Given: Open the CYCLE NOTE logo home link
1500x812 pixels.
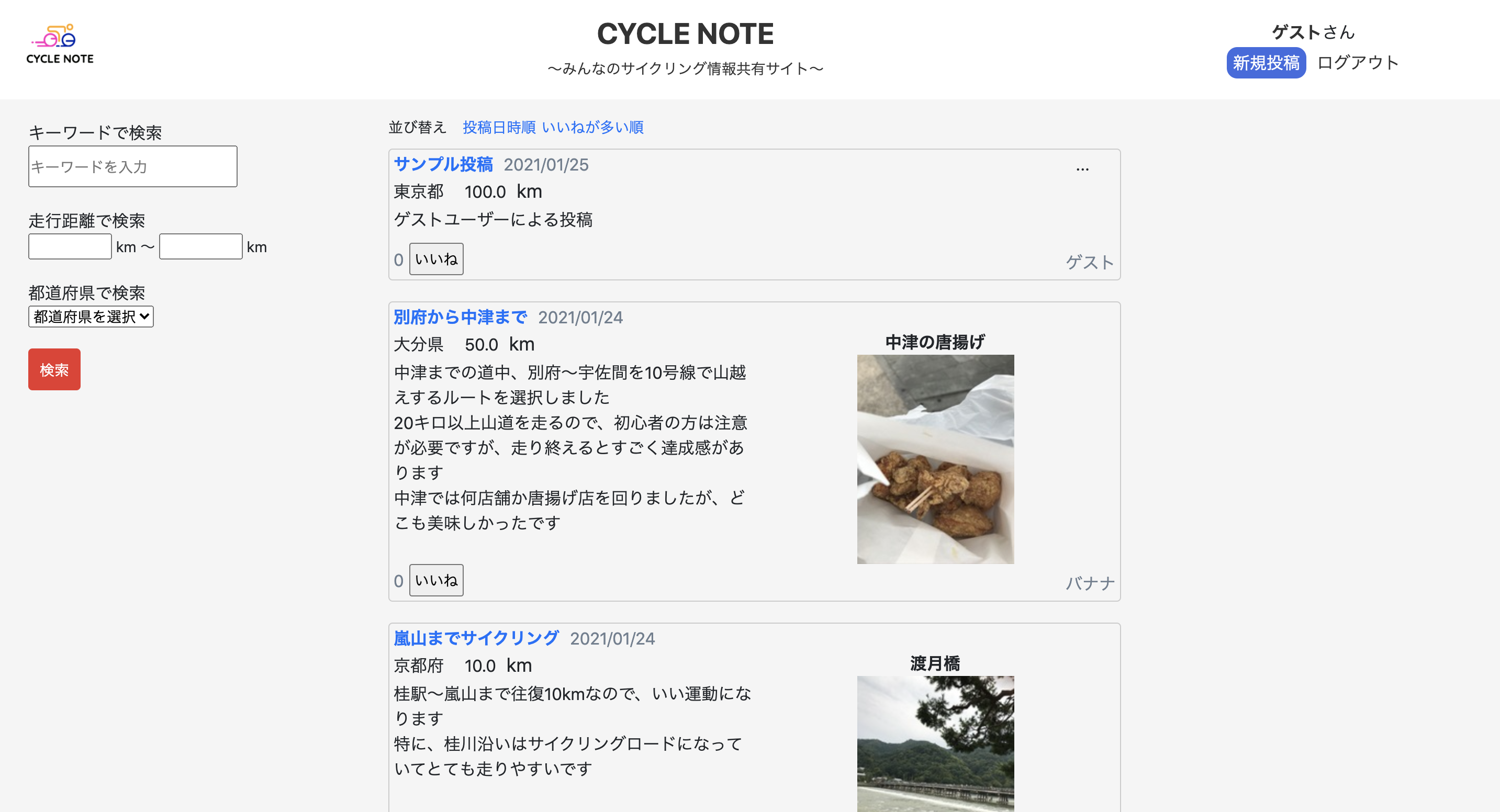Looking at the screenshot, I should [x=60, y=43].
